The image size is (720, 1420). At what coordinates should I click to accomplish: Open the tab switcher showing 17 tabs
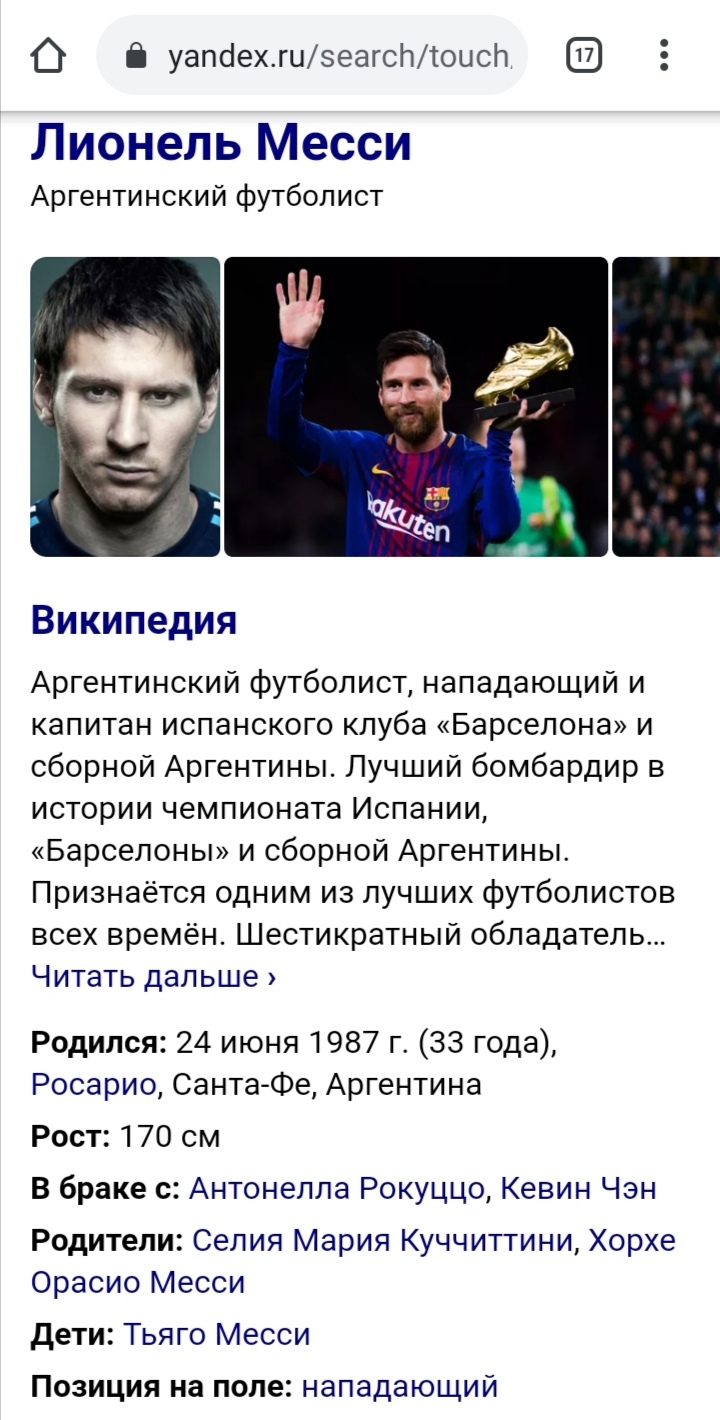point(583,56)
